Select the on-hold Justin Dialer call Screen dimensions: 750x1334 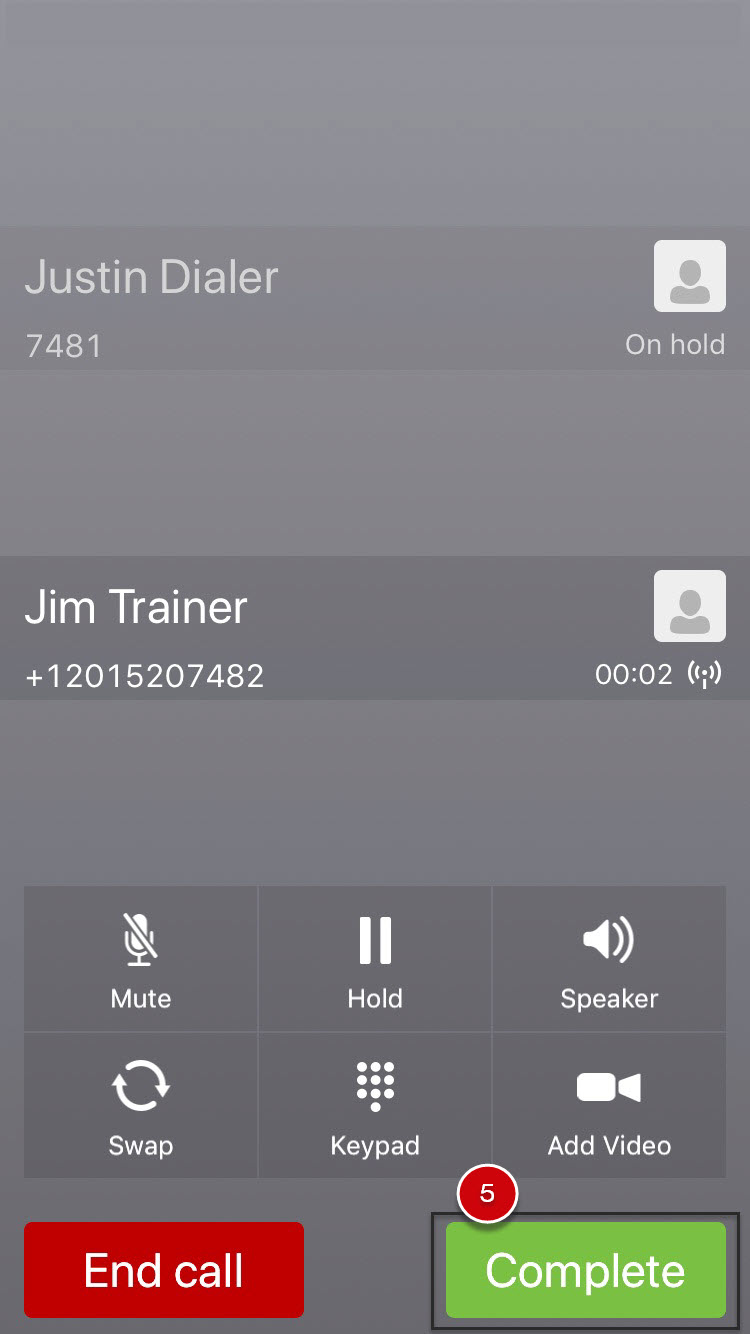(375, 298)
